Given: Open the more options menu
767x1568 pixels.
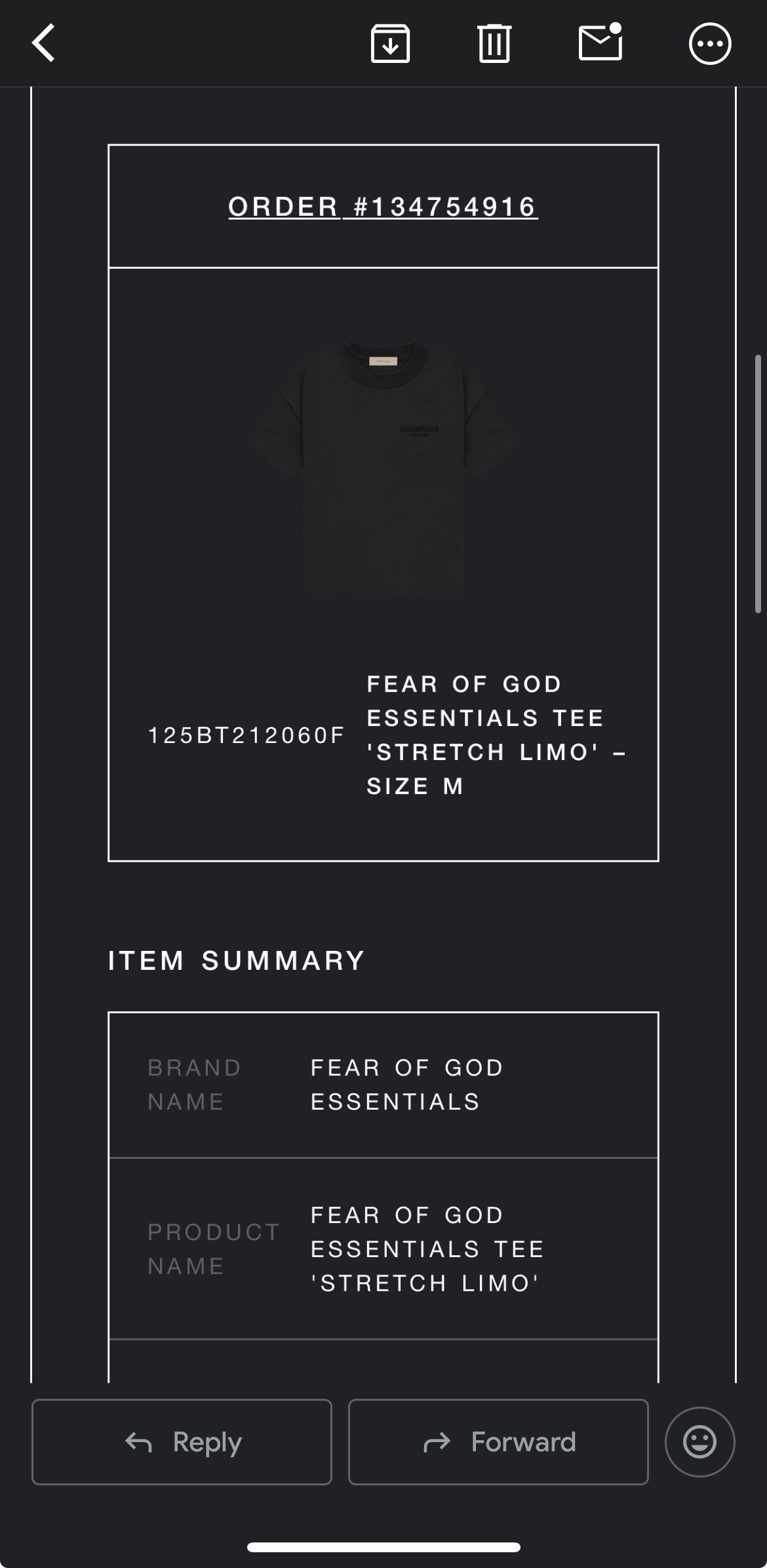Looking at the screenshot, I should click(710, 44).
